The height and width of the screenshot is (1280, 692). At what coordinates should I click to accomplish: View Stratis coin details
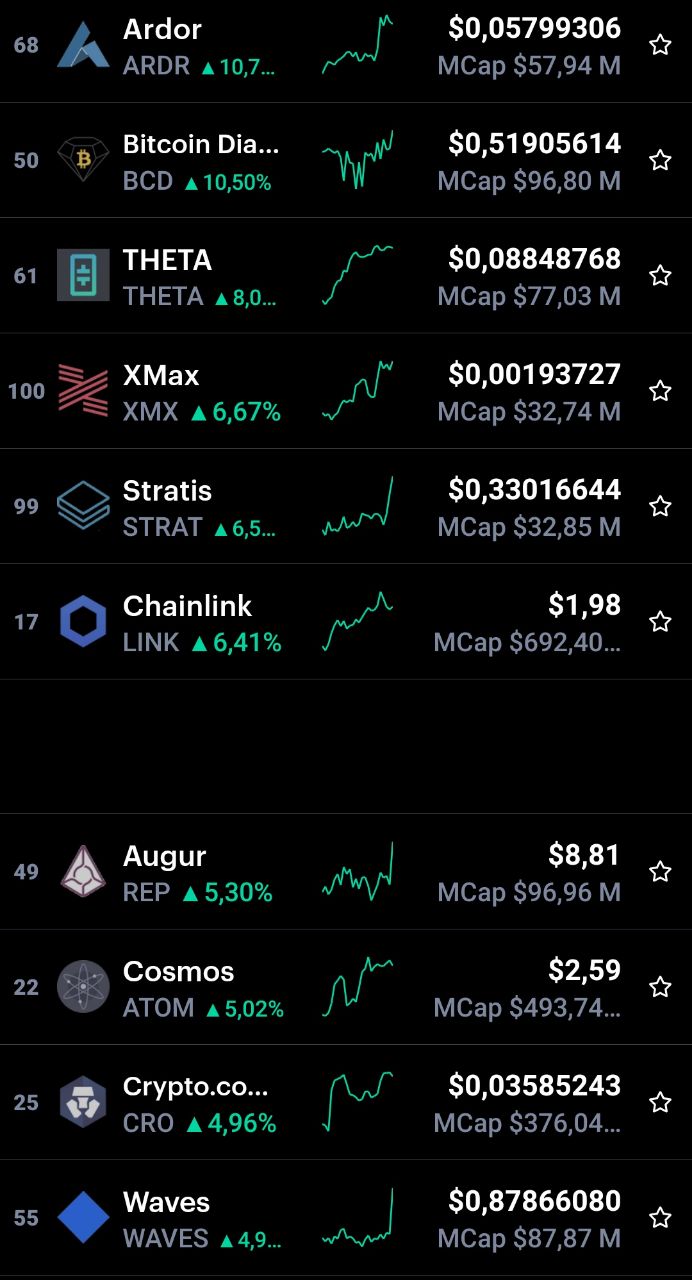346,506
